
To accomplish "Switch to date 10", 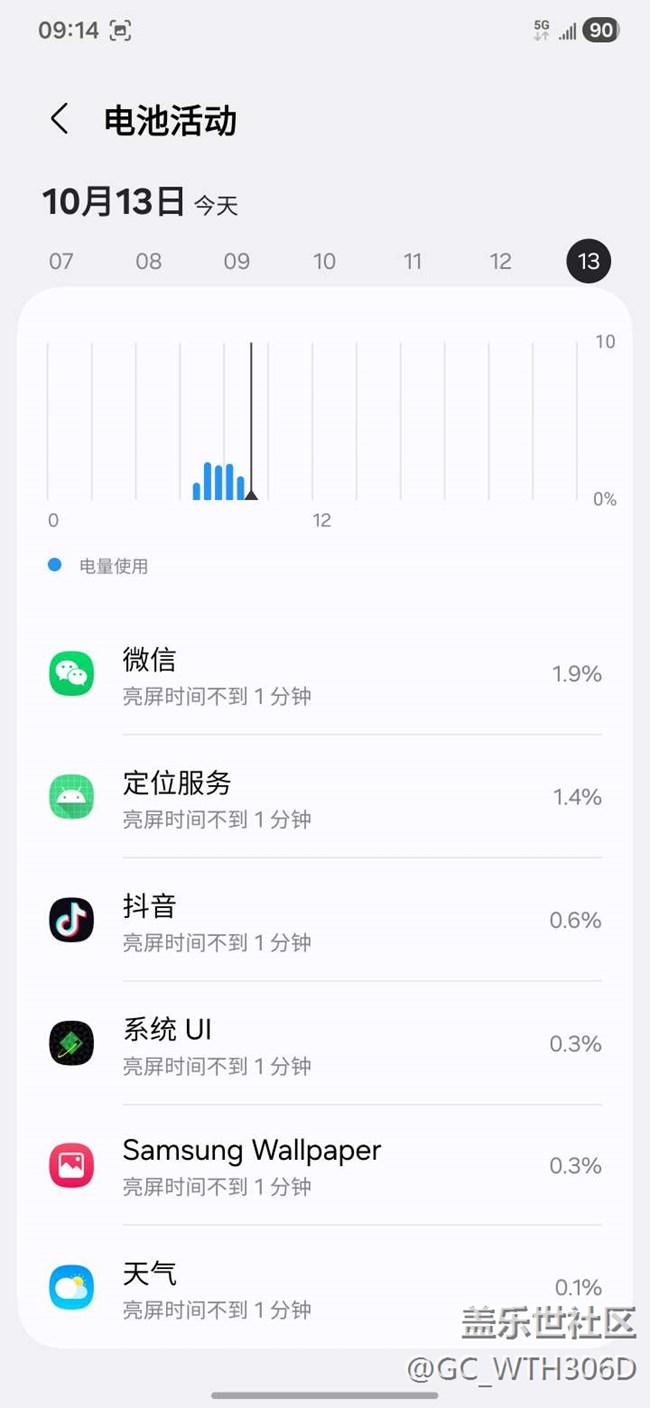I will [324, 262].
